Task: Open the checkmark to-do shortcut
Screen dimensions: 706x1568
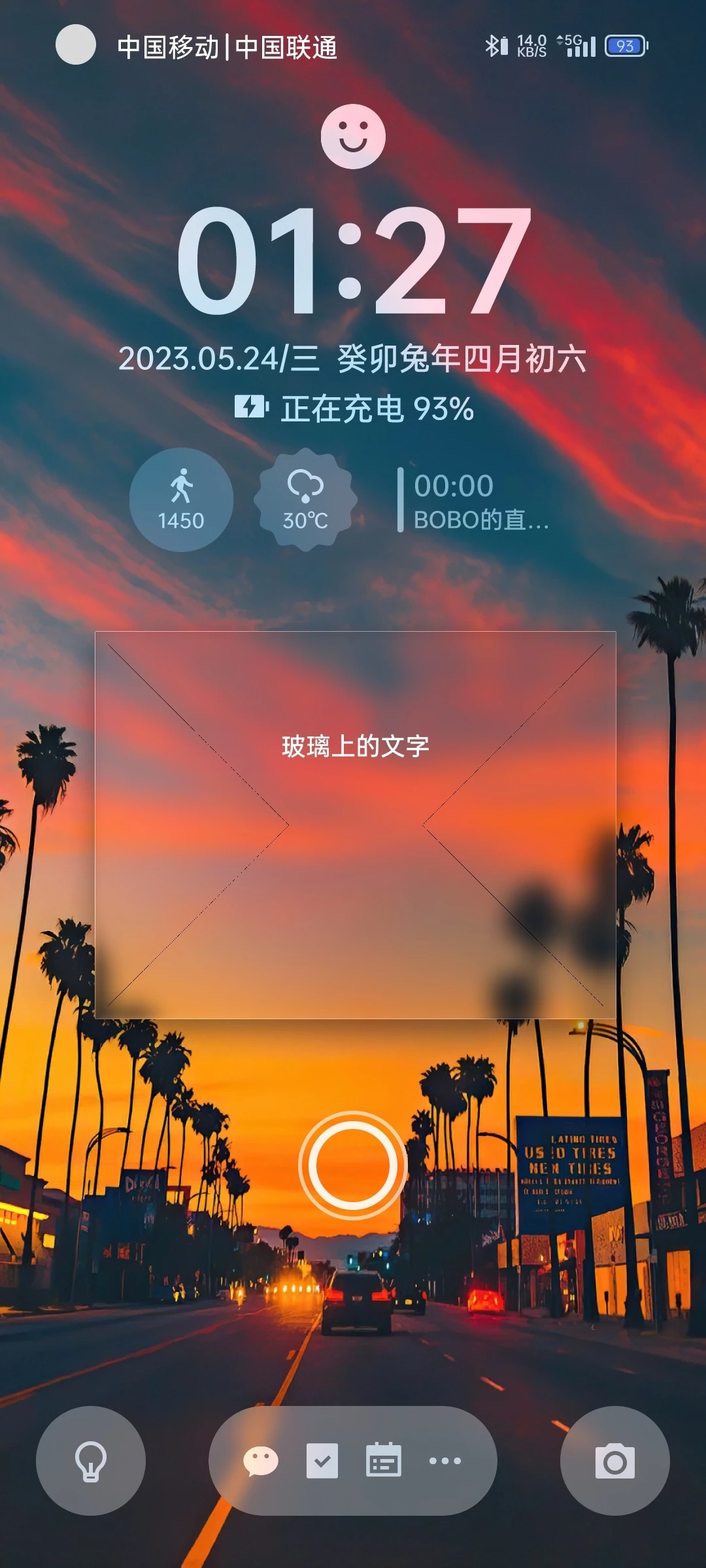Action: pos(322,1461)
